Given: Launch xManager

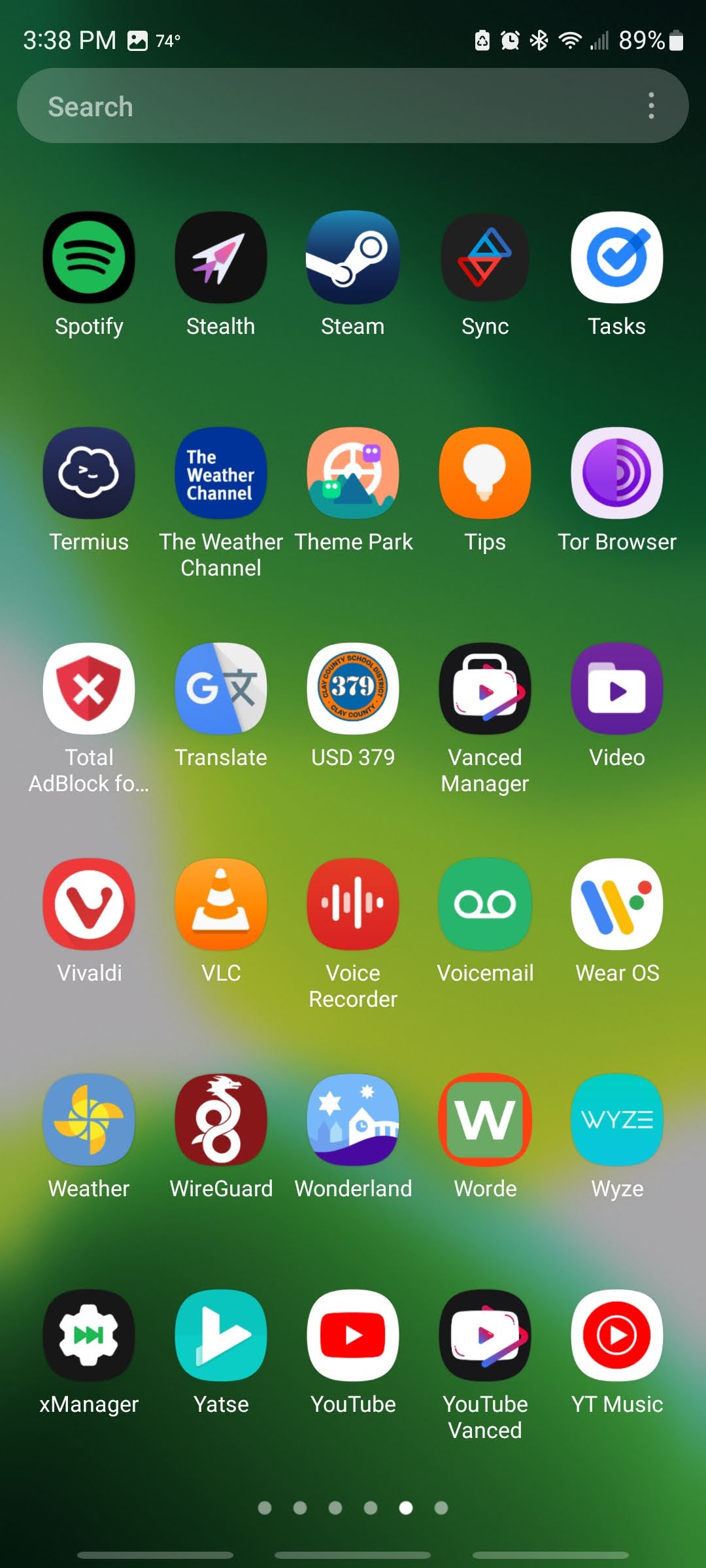Looking at the screenshot, I should point(89,1335).
